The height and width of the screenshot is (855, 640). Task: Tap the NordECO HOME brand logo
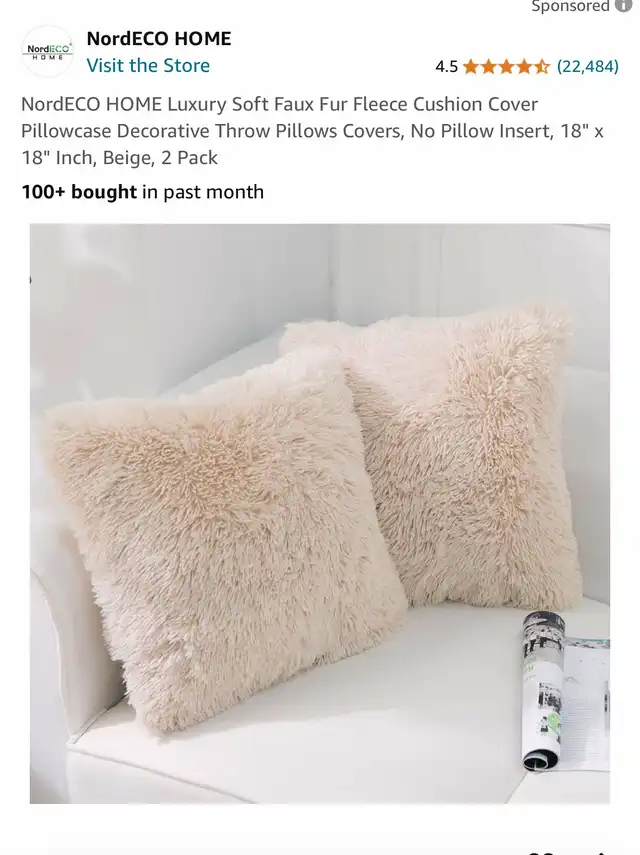coord(48,52)
